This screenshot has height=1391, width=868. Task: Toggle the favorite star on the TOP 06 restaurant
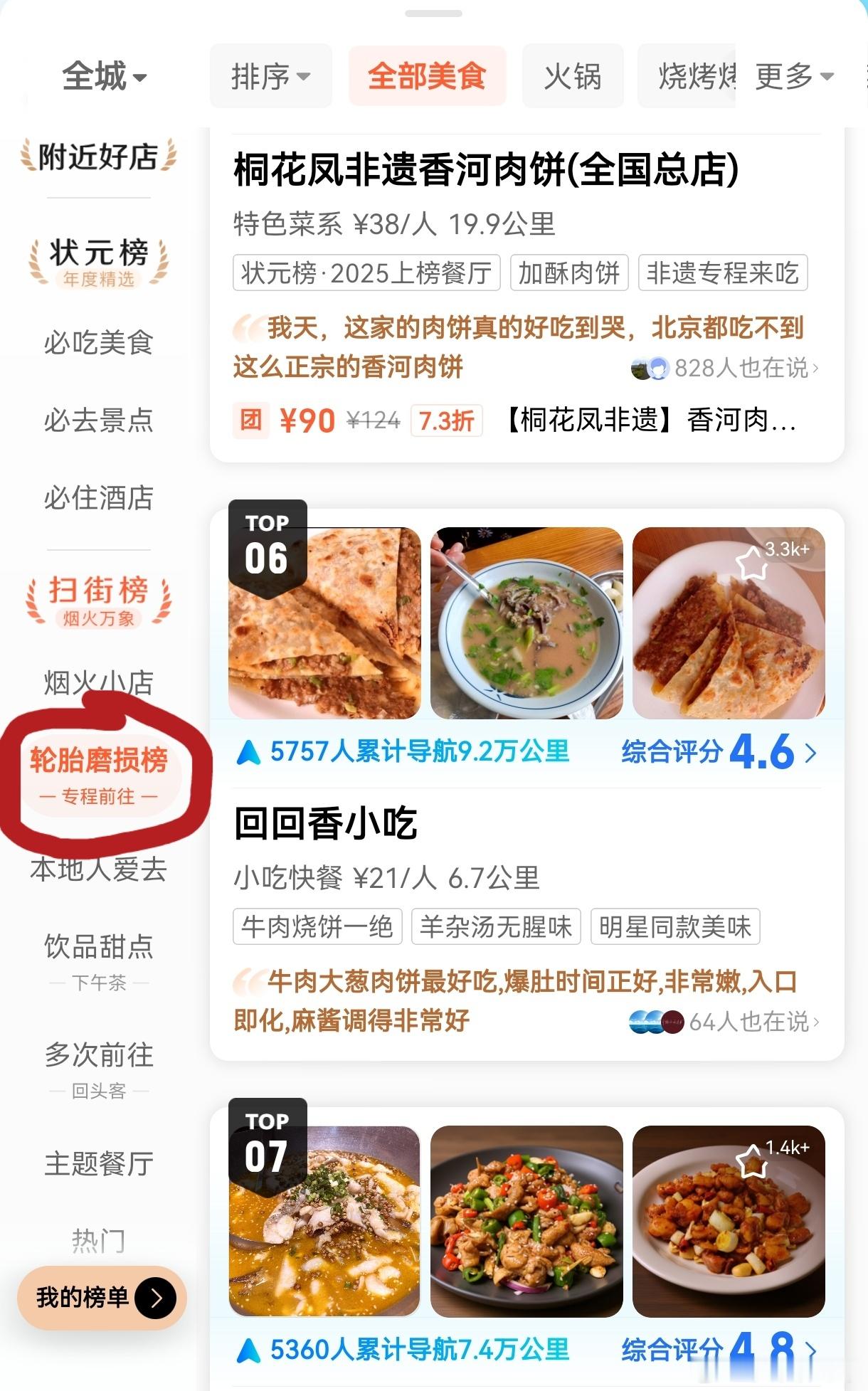click(752, 562)
